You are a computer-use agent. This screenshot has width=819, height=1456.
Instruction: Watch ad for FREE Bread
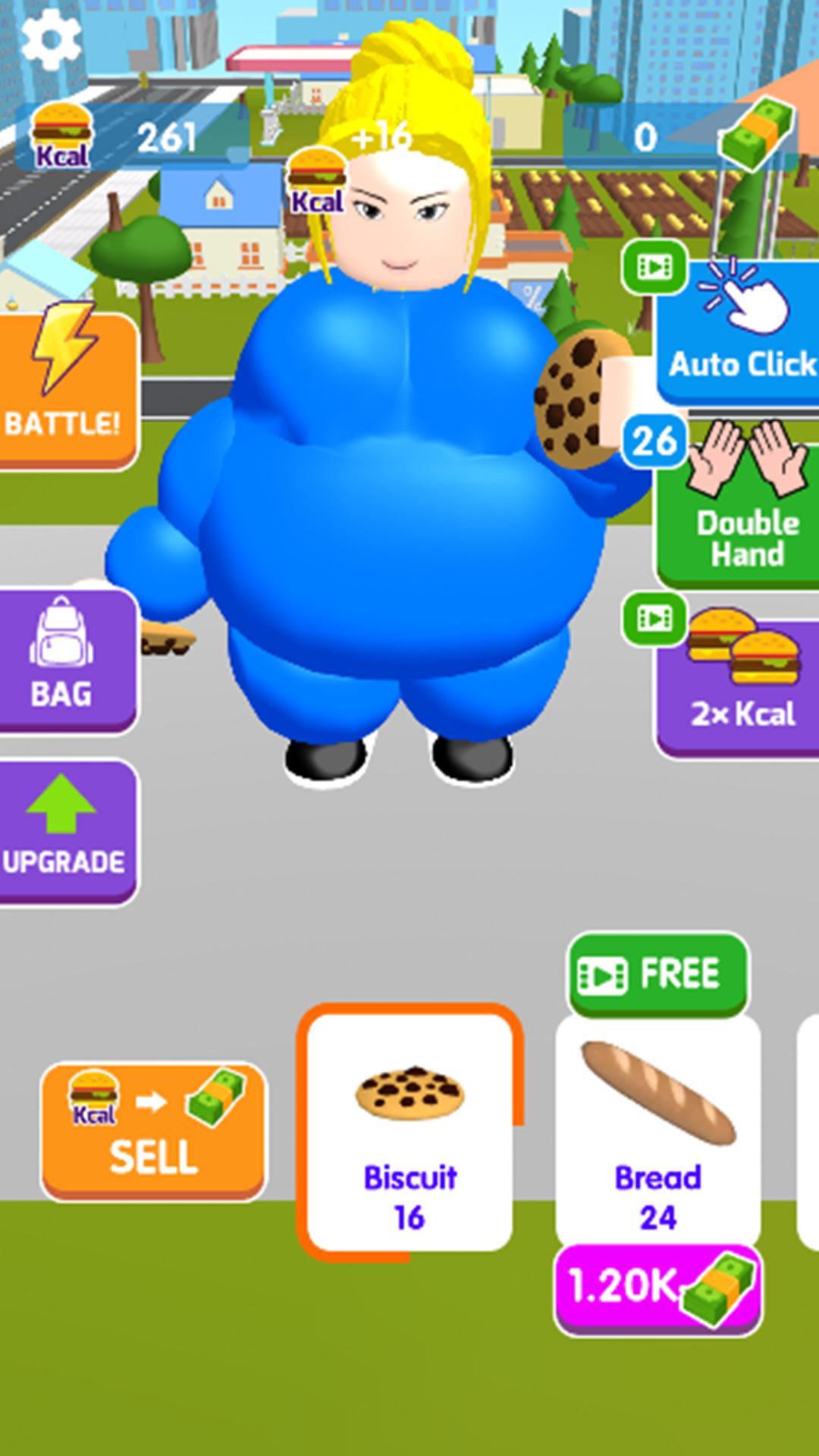pyautogui.click(x=657, y=974)
